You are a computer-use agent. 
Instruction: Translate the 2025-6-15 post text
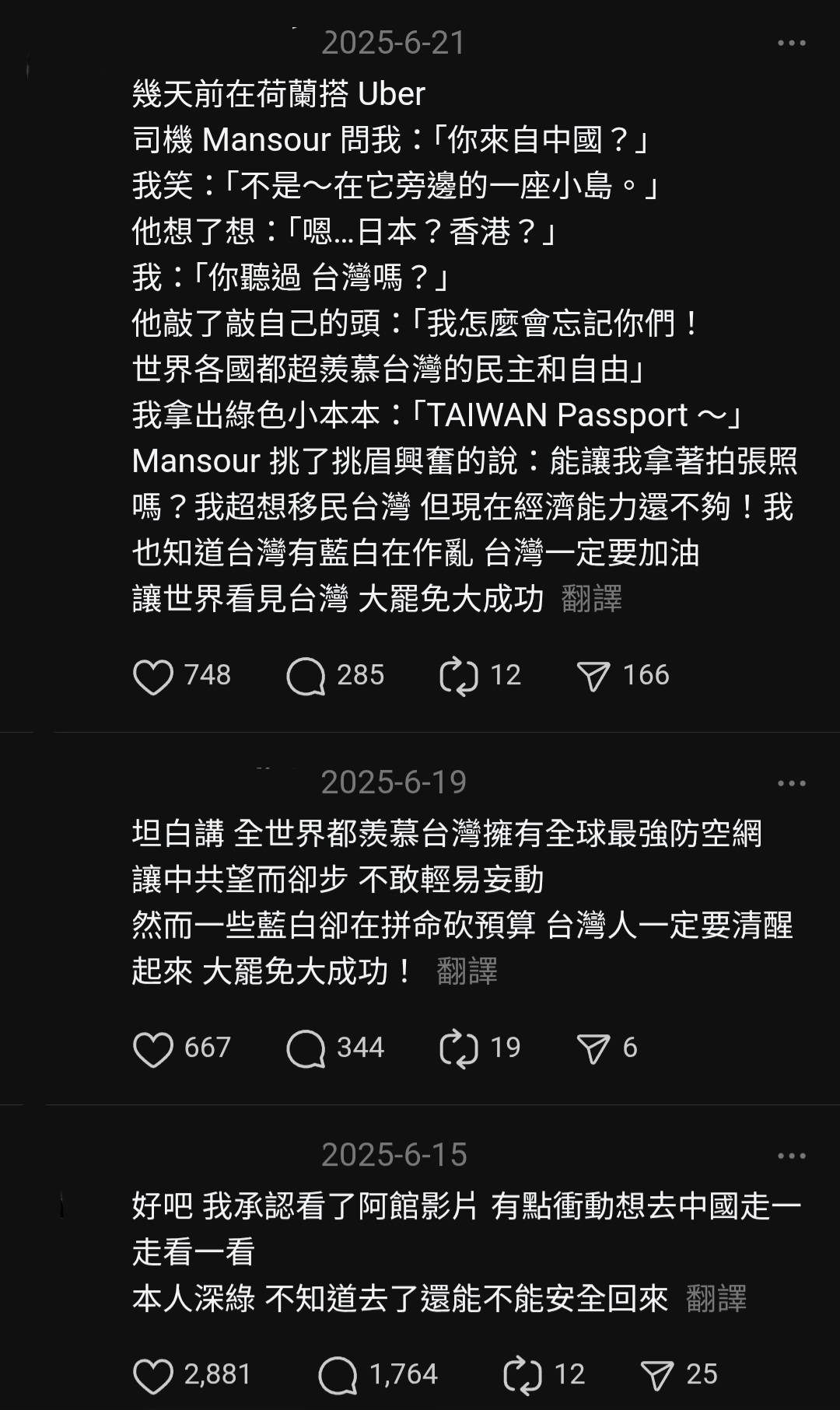coord(716,1298)
